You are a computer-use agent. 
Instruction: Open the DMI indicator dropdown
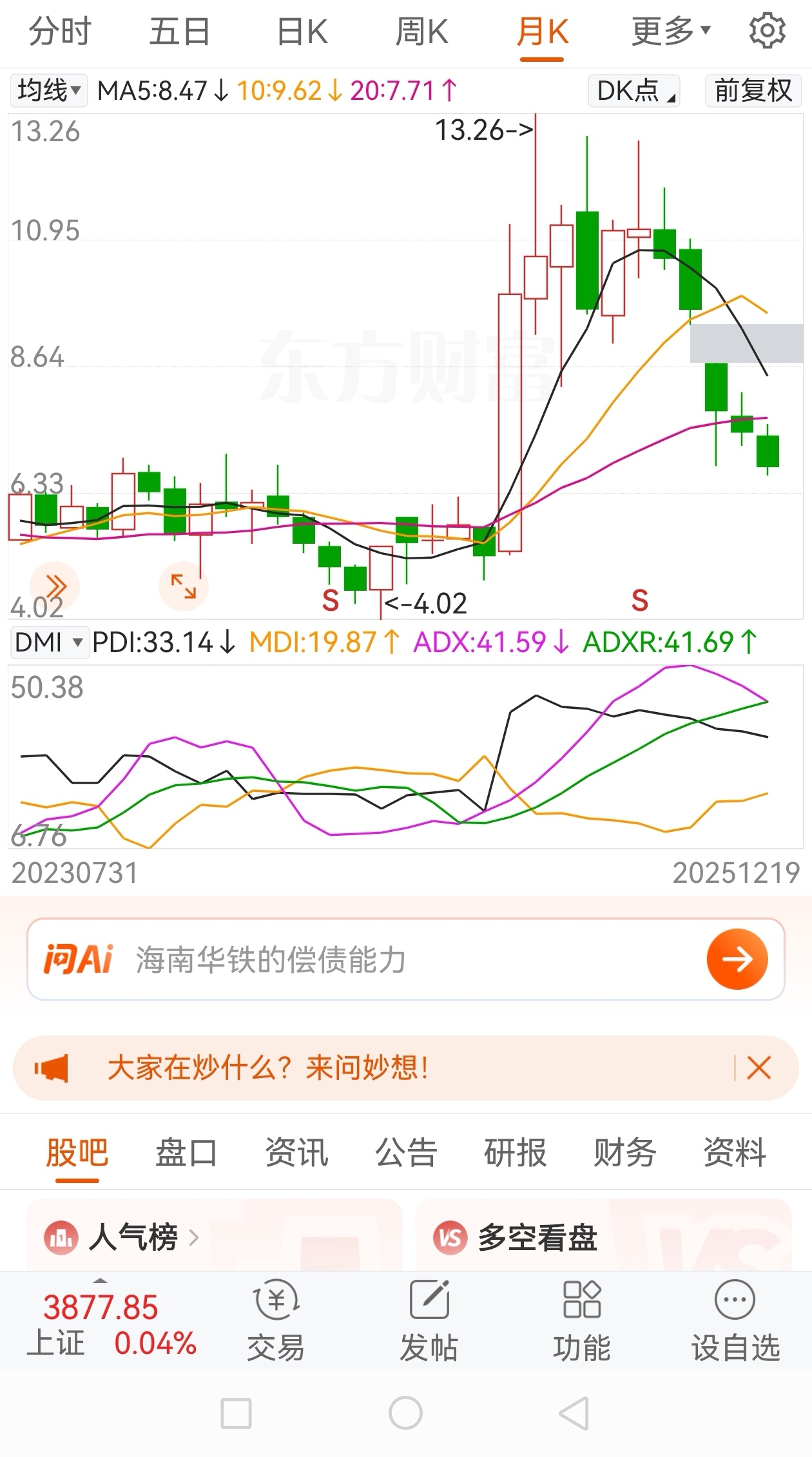coord(49,642)
